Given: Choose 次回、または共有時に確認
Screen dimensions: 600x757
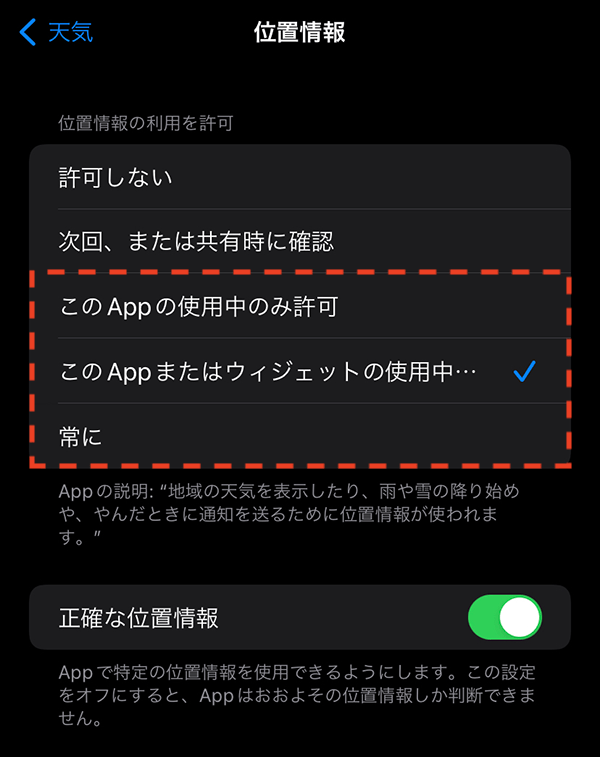Looking at the screenshot, I should coord(300,241).
